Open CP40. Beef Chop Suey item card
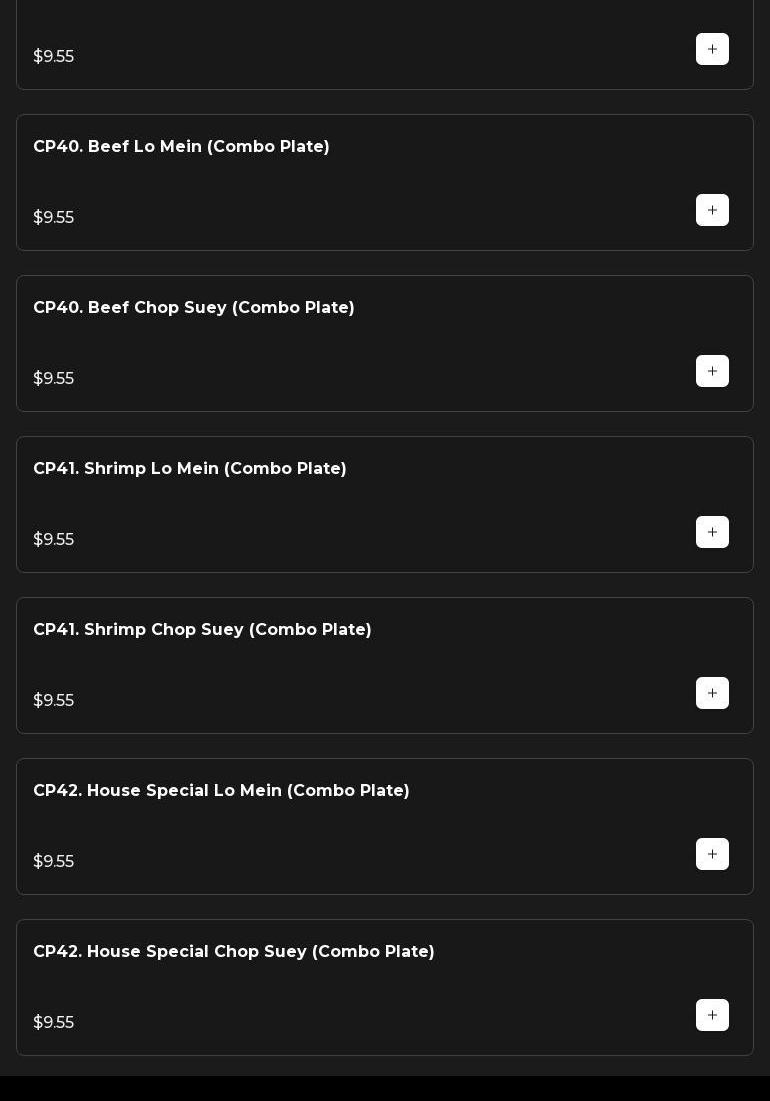 pos(194,308)
